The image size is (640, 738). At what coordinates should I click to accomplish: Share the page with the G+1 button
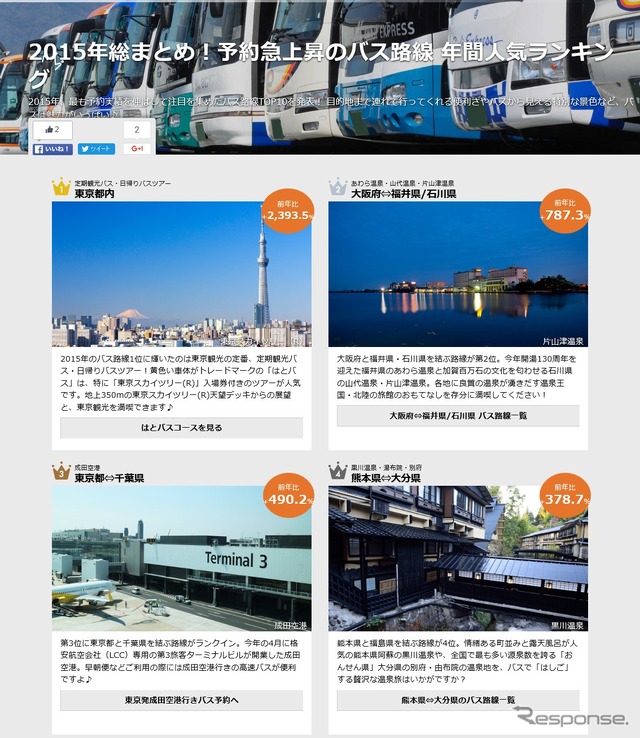coord(137,149)
